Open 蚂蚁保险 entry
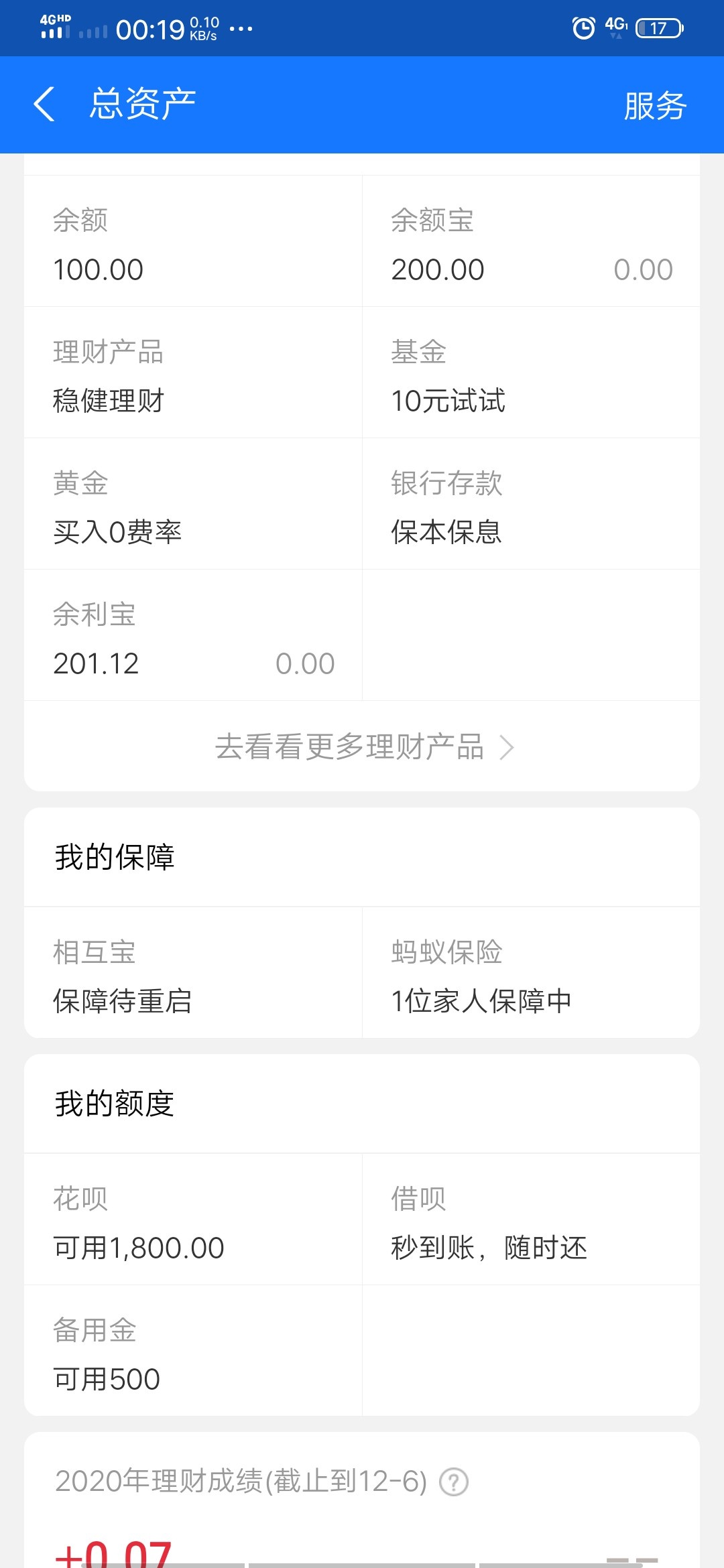The image size is (724, 1568). click(x=531, y=973)
